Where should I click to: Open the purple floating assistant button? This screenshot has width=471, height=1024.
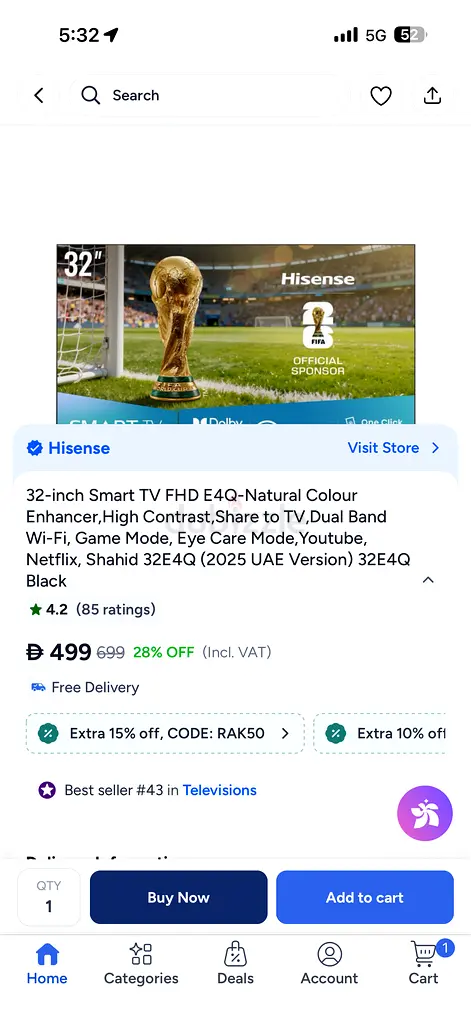tap(425, 813)
